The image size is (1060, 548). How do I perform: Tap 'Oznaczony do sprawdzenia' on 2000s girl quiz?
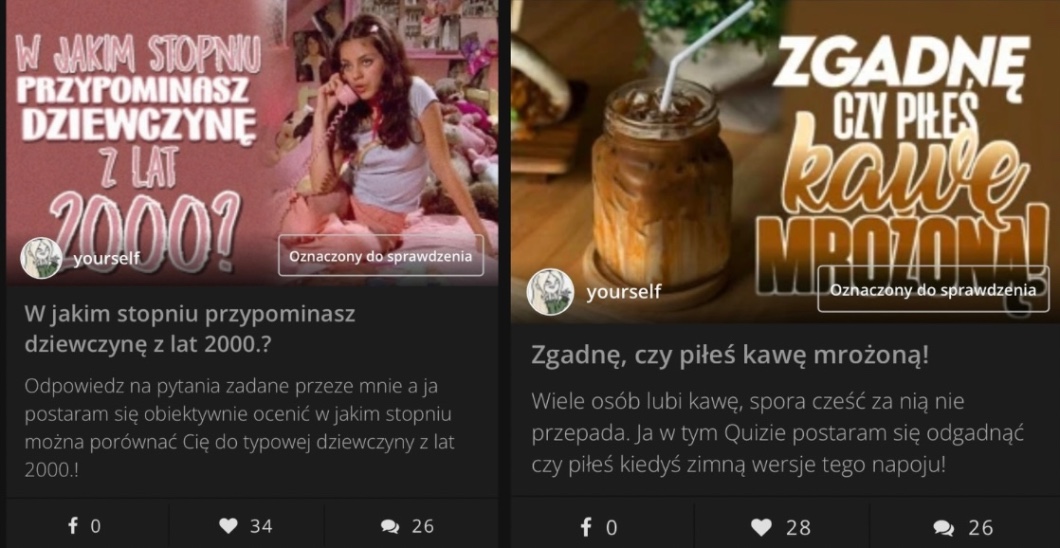coord(380,256)
